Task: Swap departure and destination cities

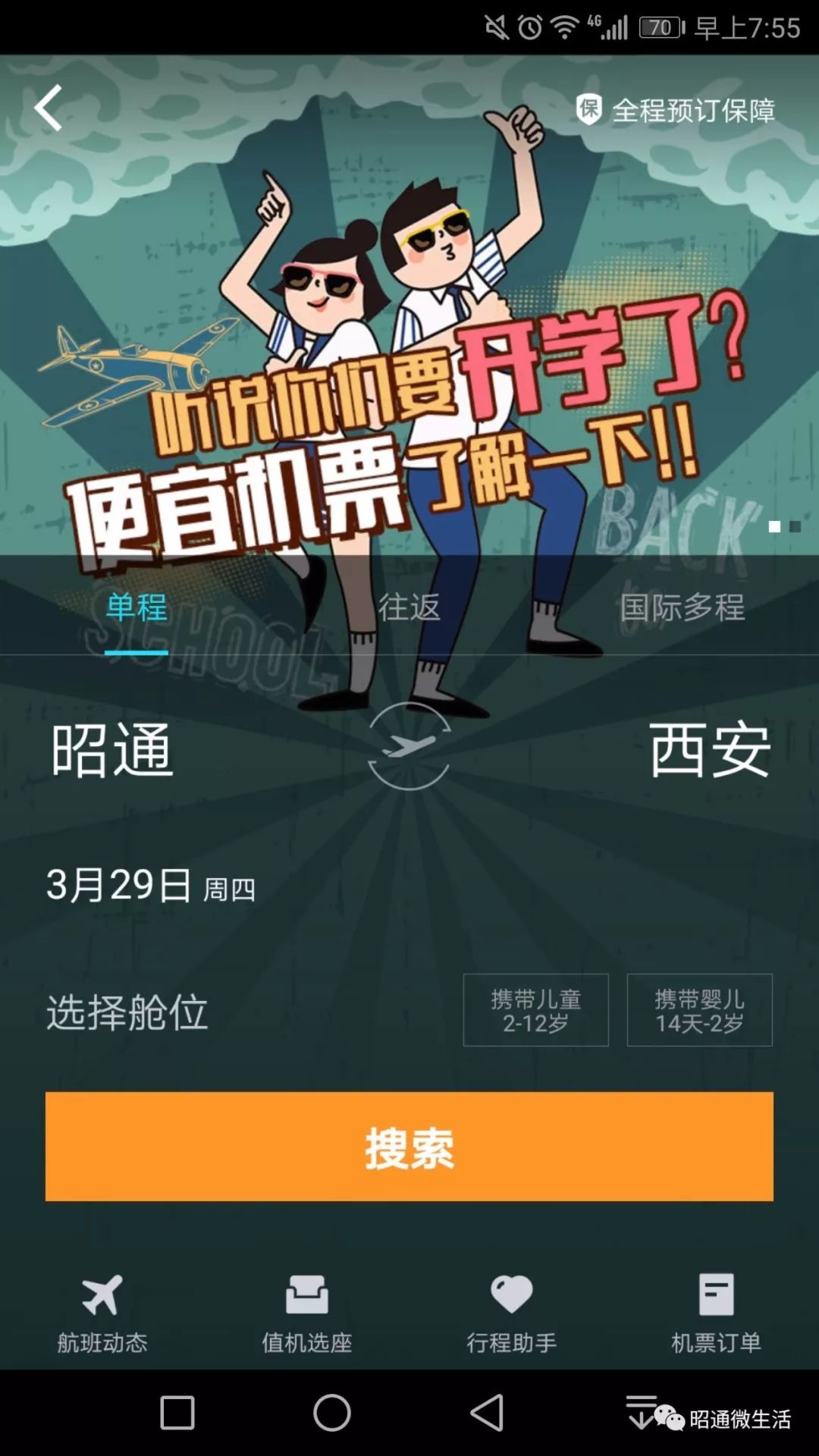Action: tap(409, 746)
